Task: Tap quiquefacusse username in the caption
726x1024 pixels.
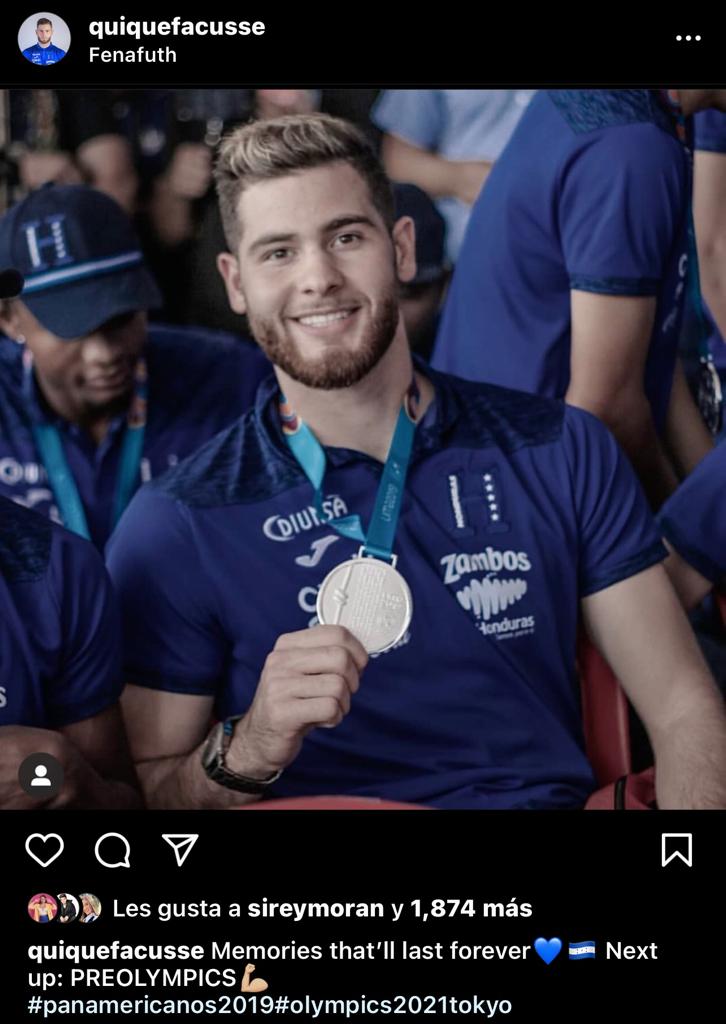Action: coord(116,950)
